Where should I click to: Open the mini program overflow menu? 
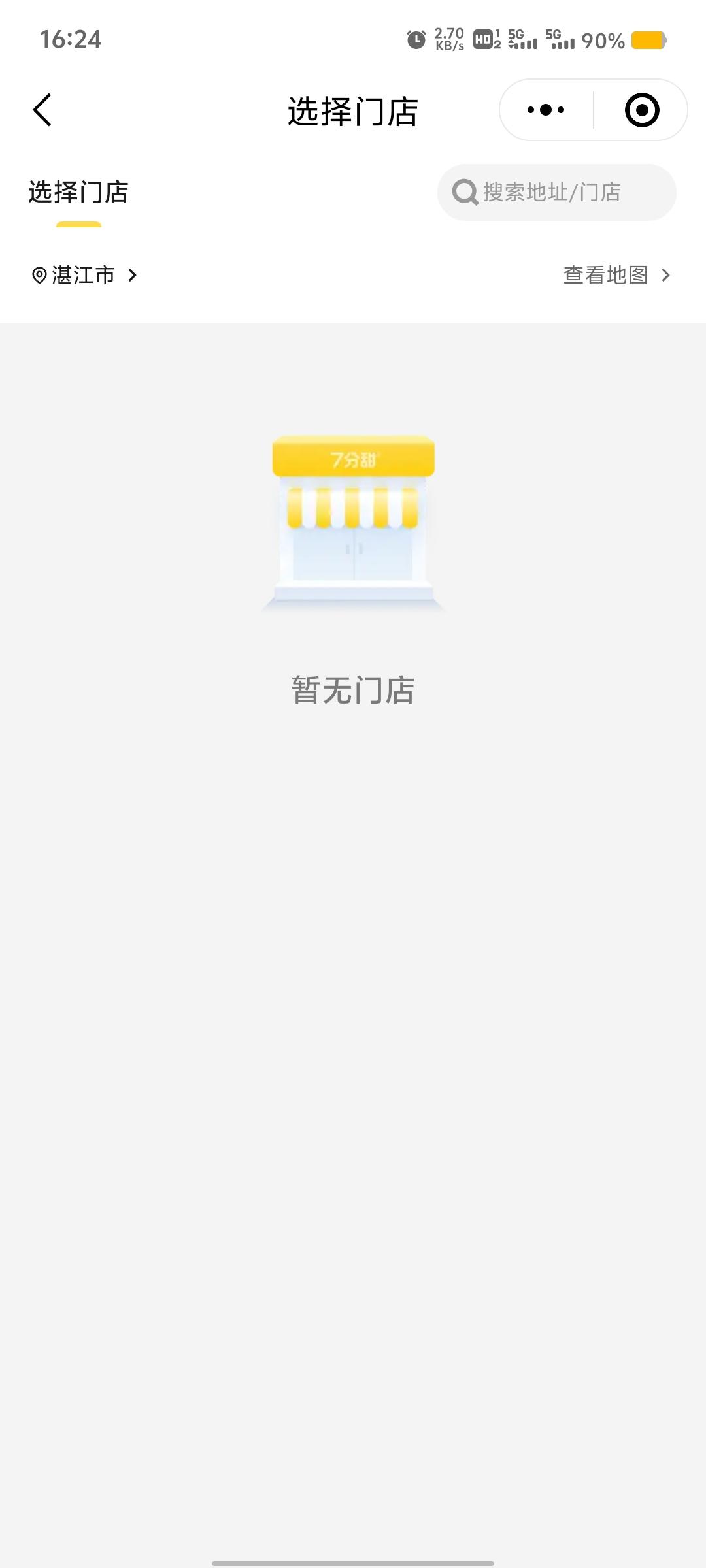pyautogui.click(x=546, y=110)
